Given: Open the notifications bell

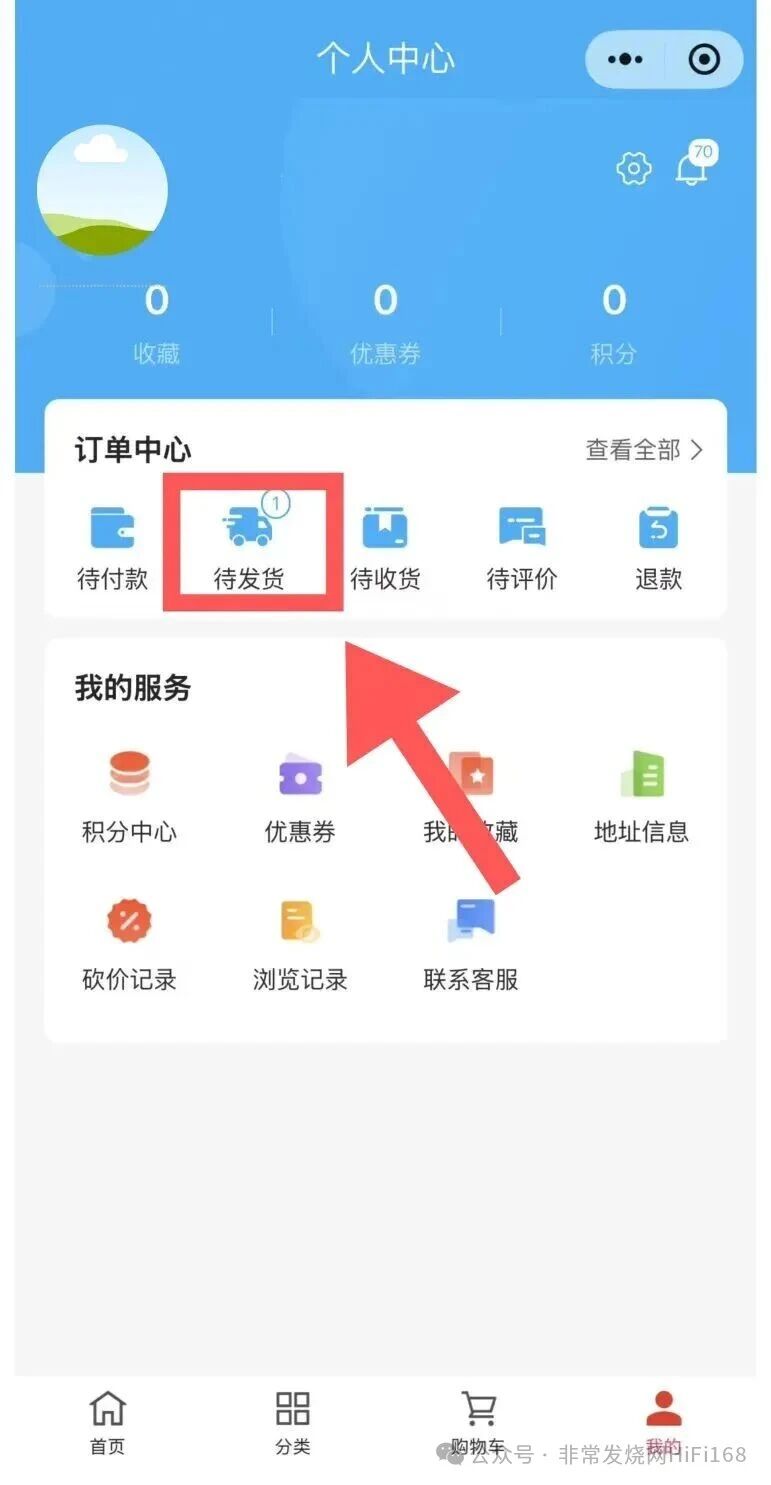Looking at the screenshot, I should (692, 168).
